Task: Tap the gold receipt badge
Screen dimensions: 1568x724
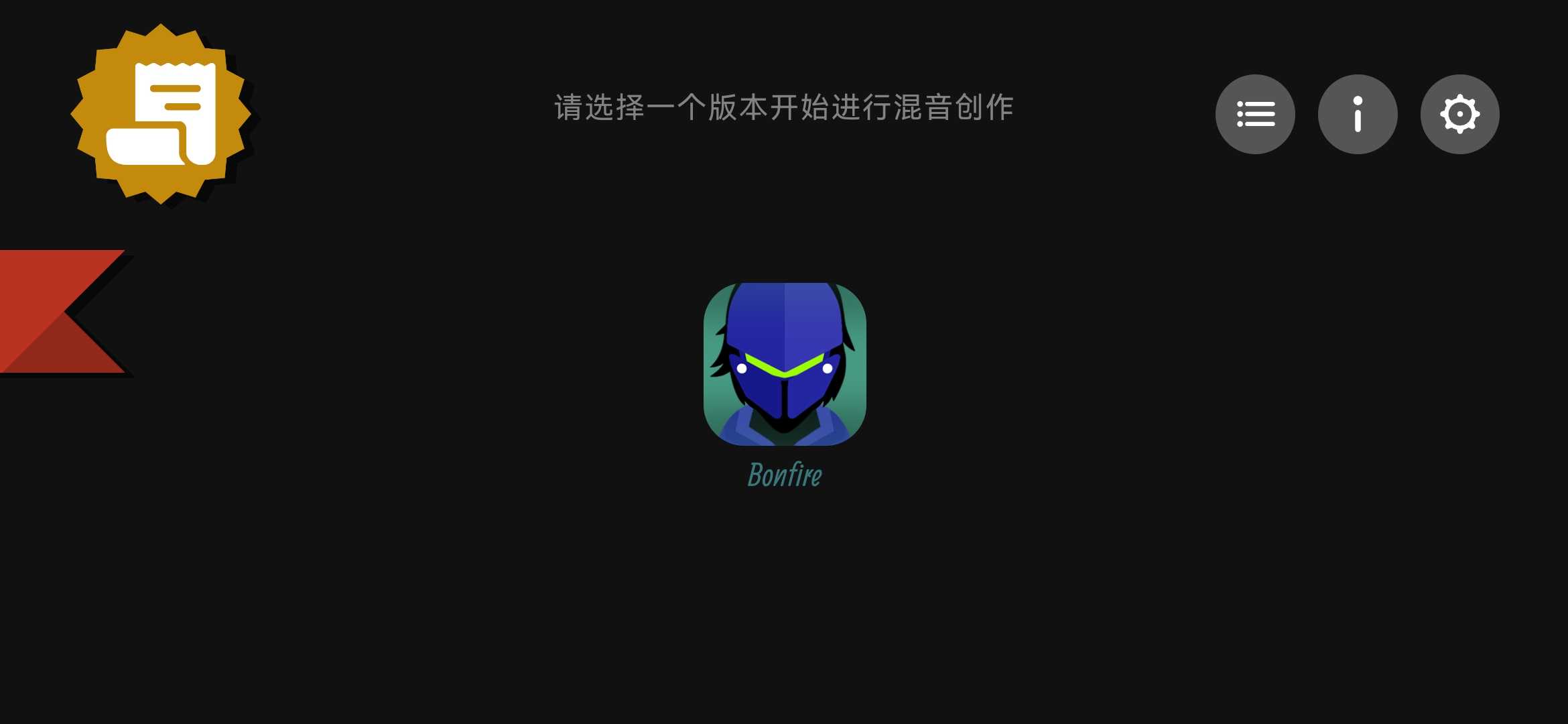Action: coord(161,114)
